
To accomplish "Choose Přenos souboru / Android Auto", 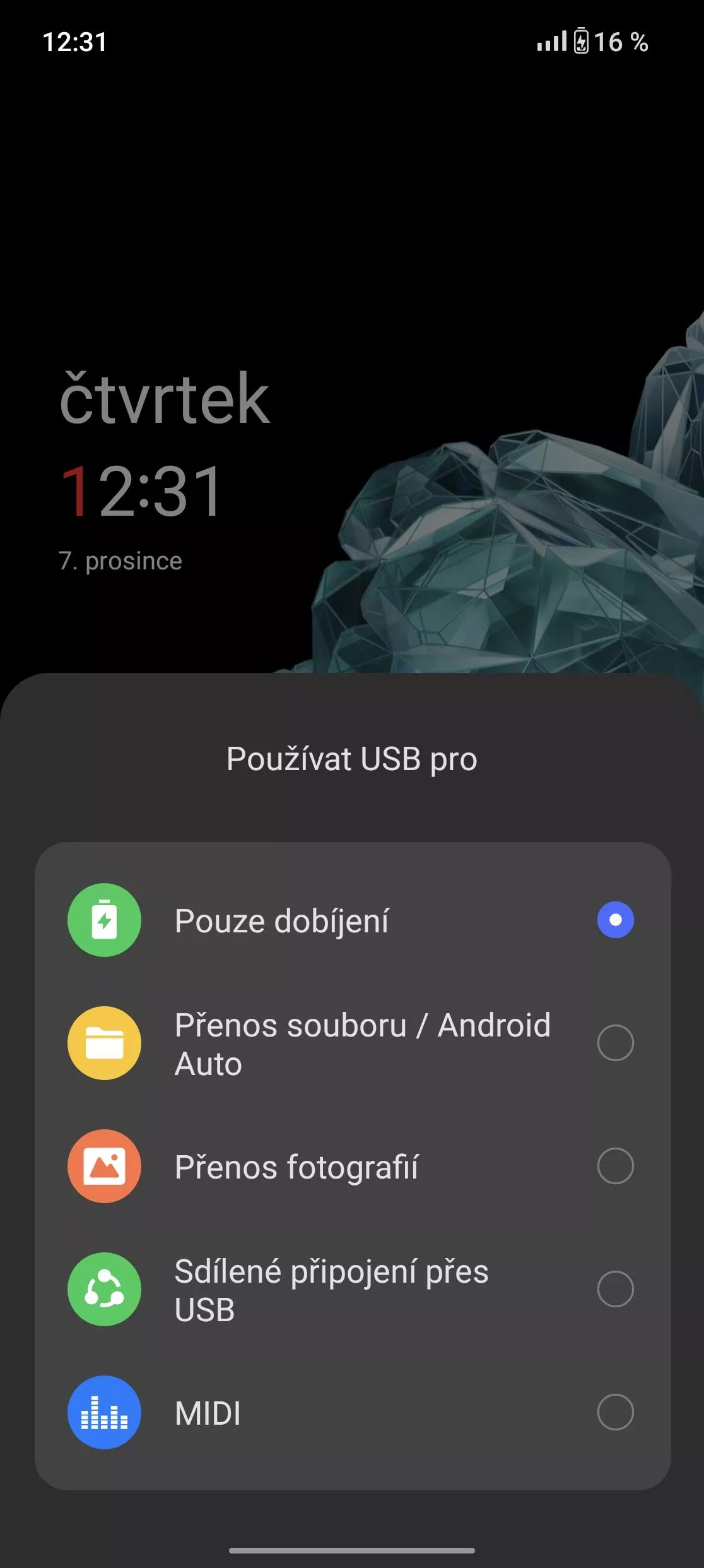I will (353, 1043).
